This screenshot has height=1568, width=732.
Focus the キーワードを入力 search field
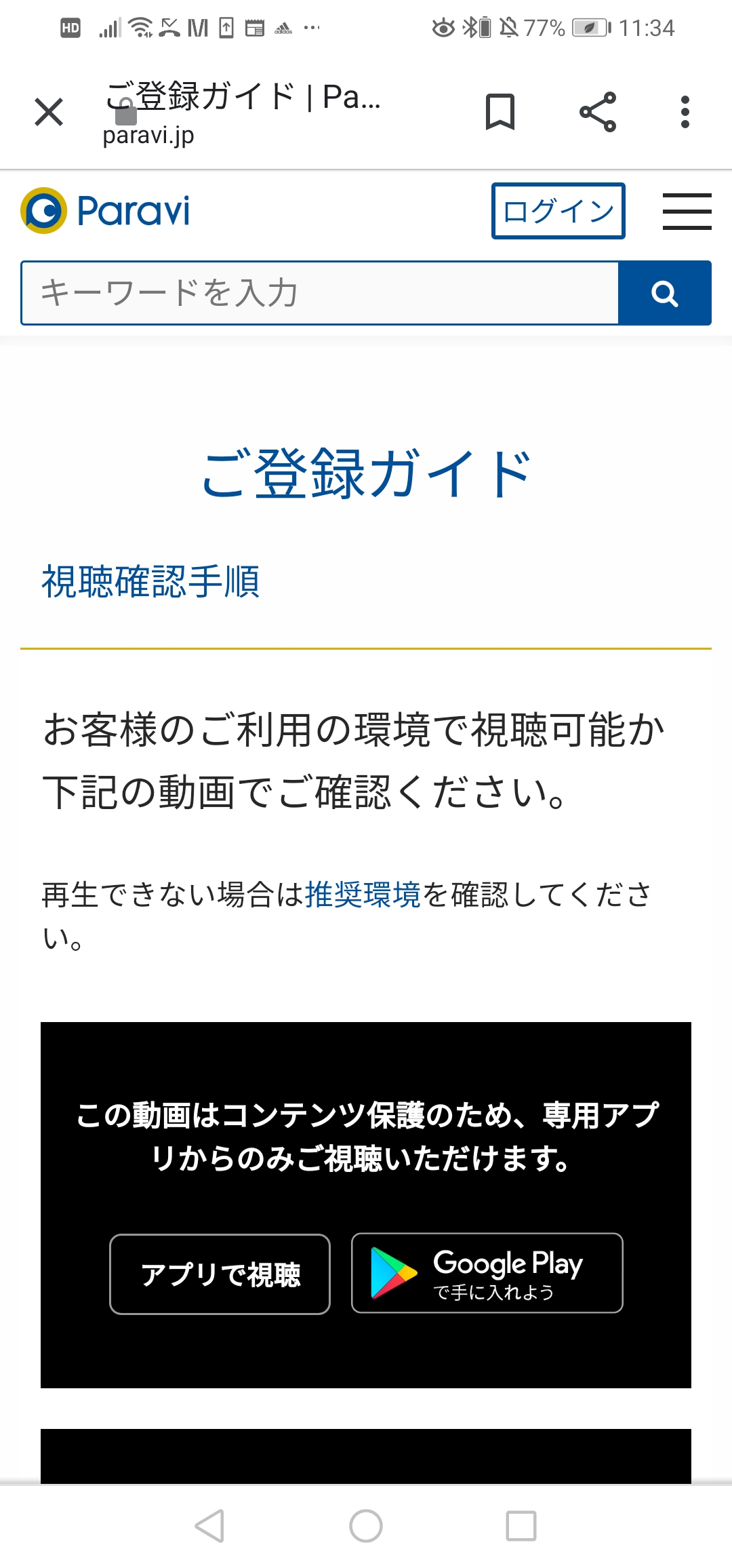click(x=320, y=293)
